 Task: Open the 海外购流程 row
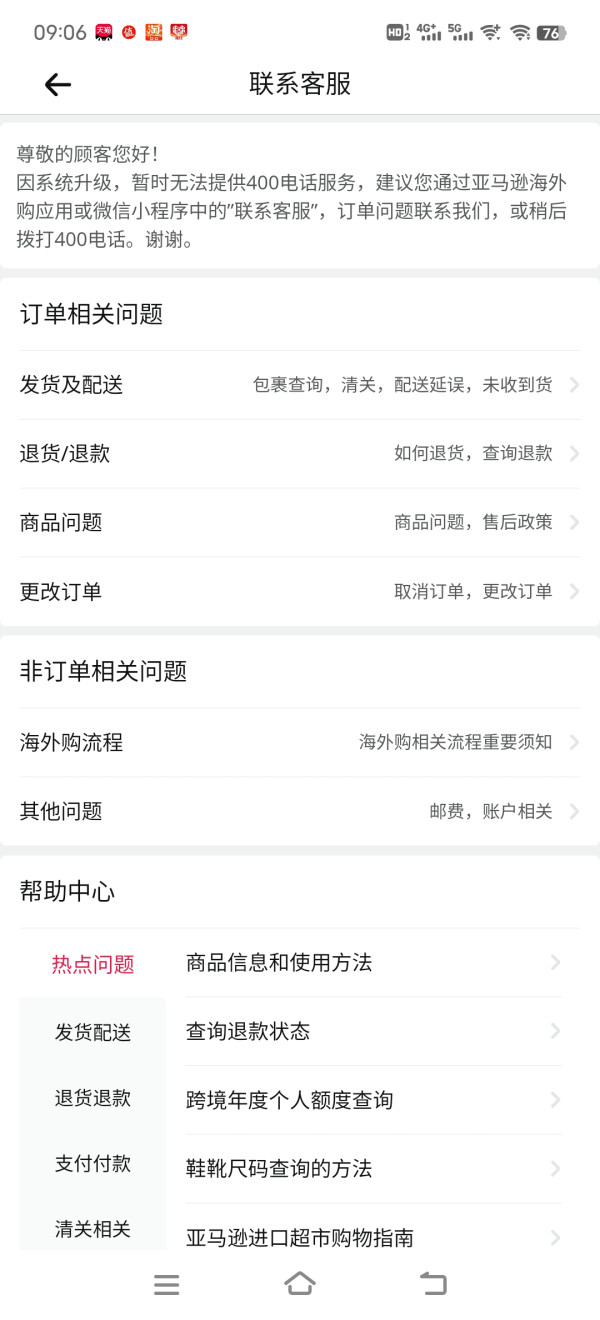tap(300, 743)
